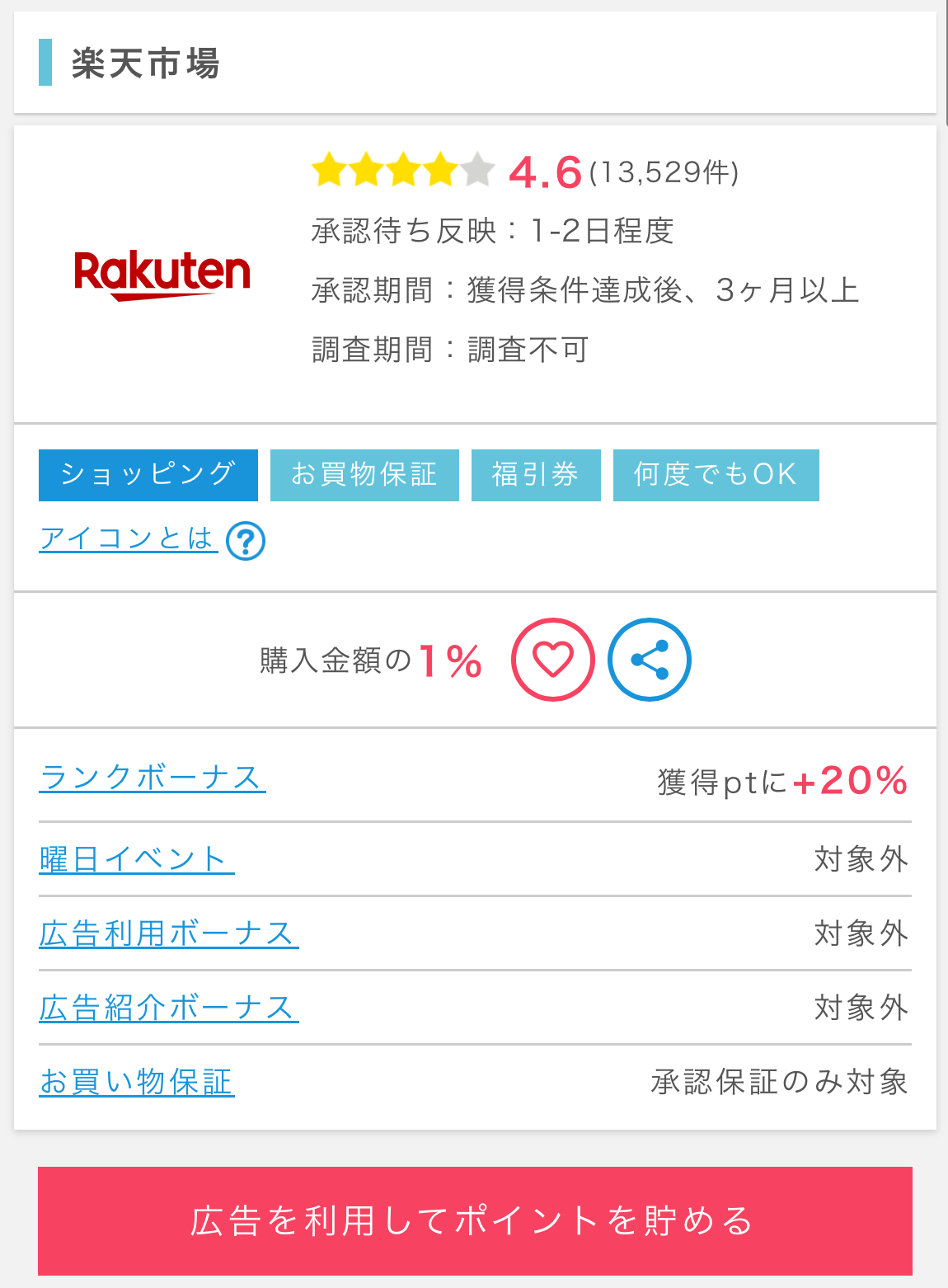Screen dimensions: 948x1288
Task: Select the お買物保証 tag
Action: coord(364,475)
